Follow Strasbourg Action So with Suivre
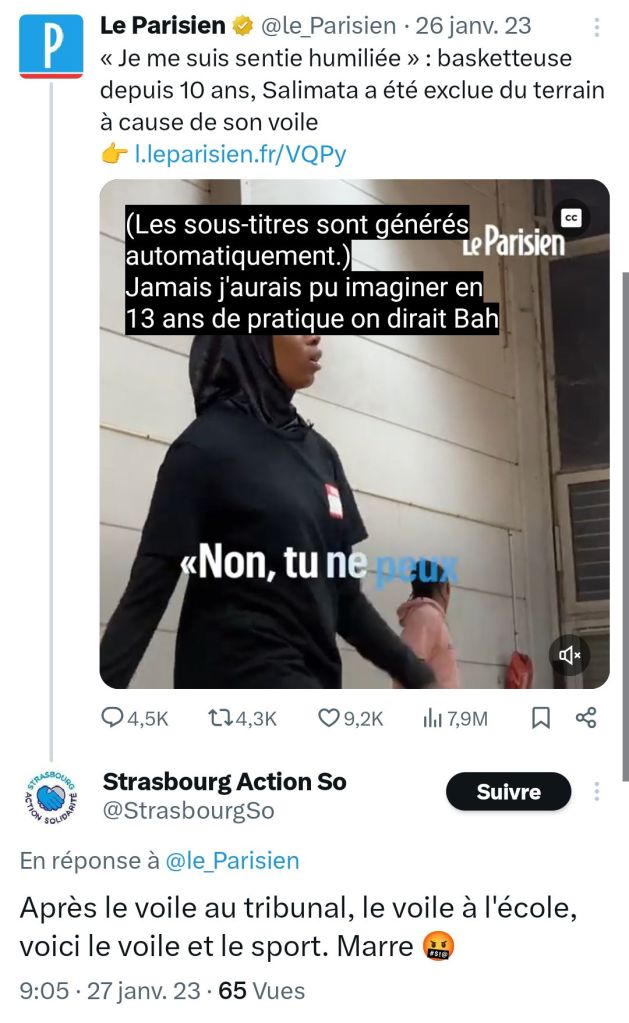629x1023 pixels. point(508,792)
